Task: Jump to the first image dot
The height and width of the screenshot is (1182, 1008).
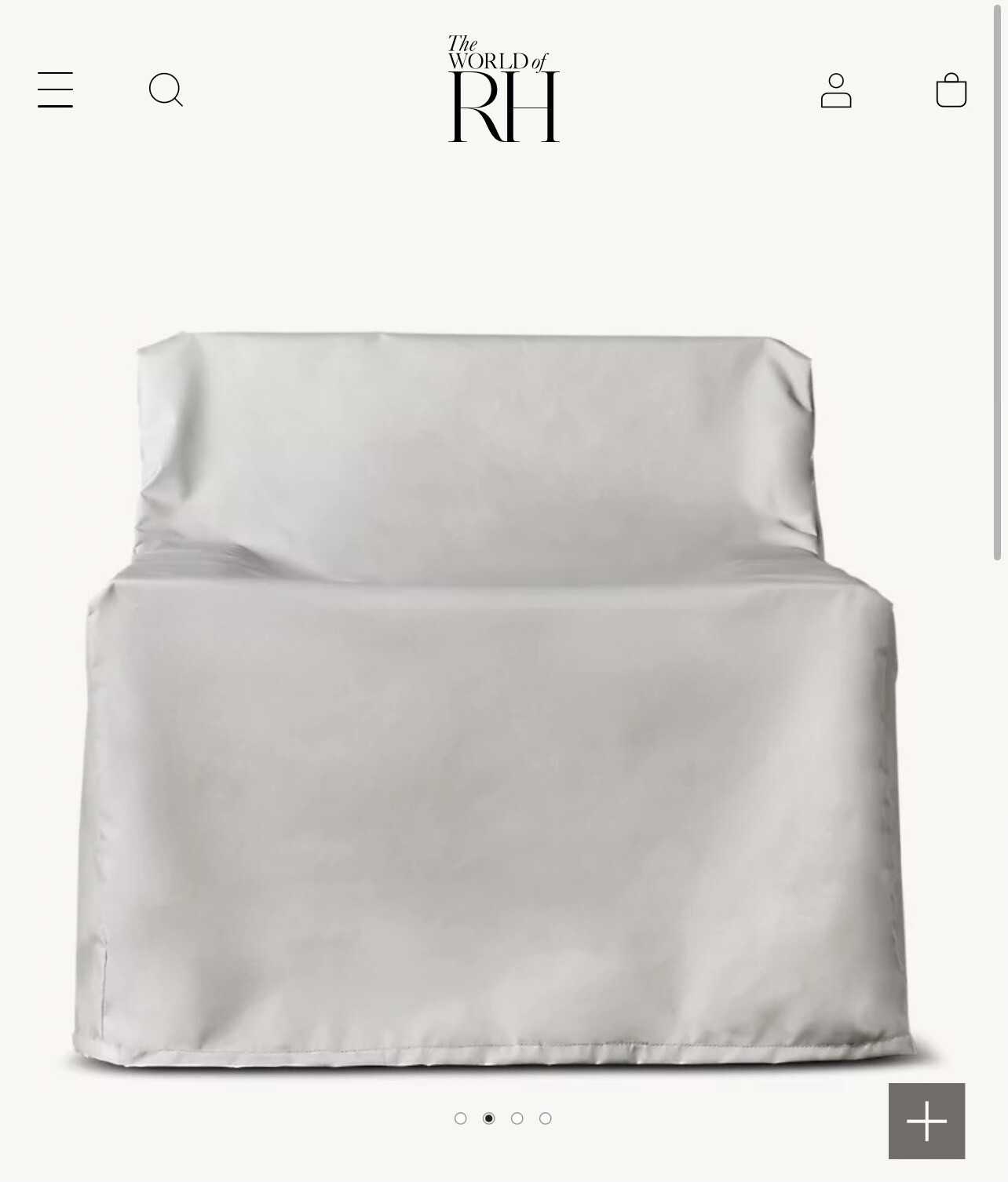Action: click(461, 1118)
